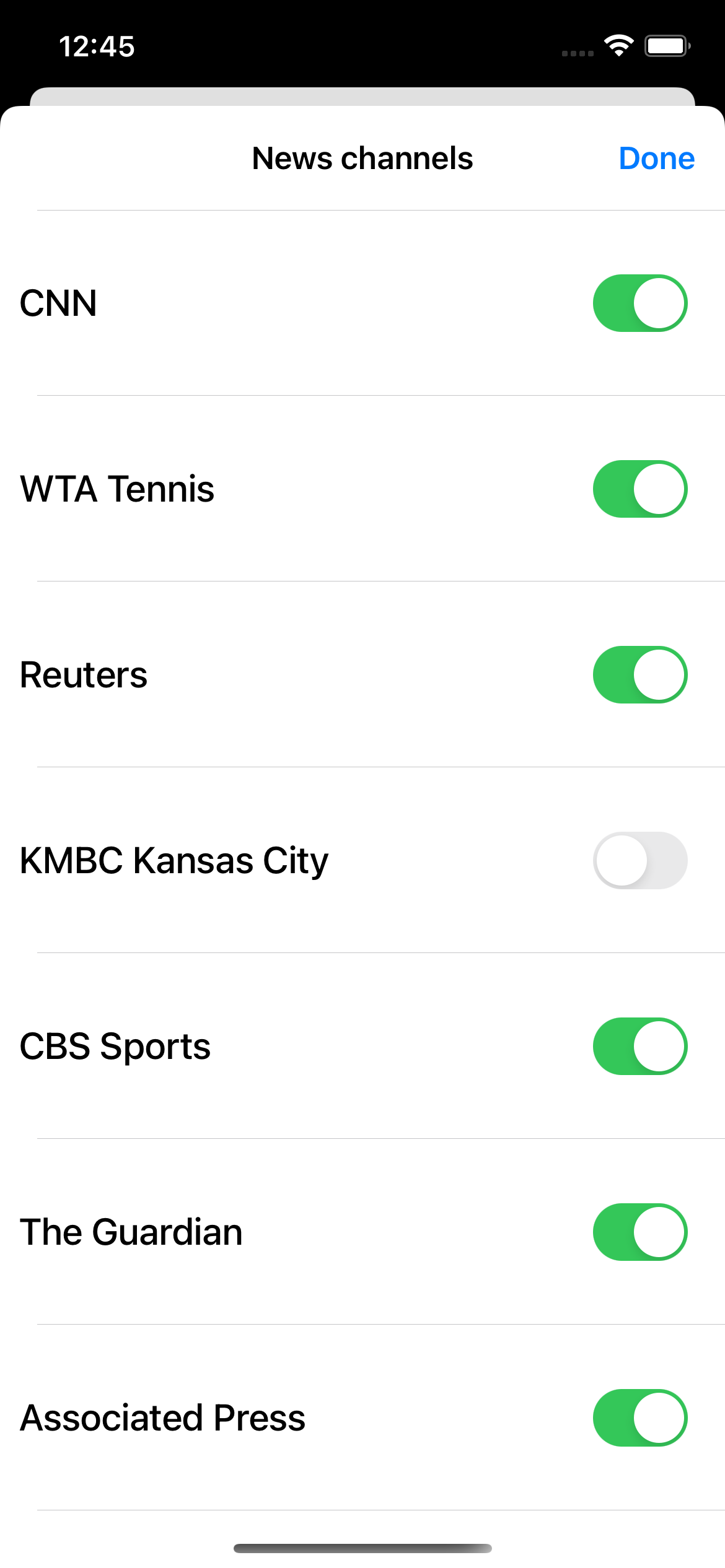Tap the WTA Tennis row text
Screen dimensions: 725x1568
116,489
